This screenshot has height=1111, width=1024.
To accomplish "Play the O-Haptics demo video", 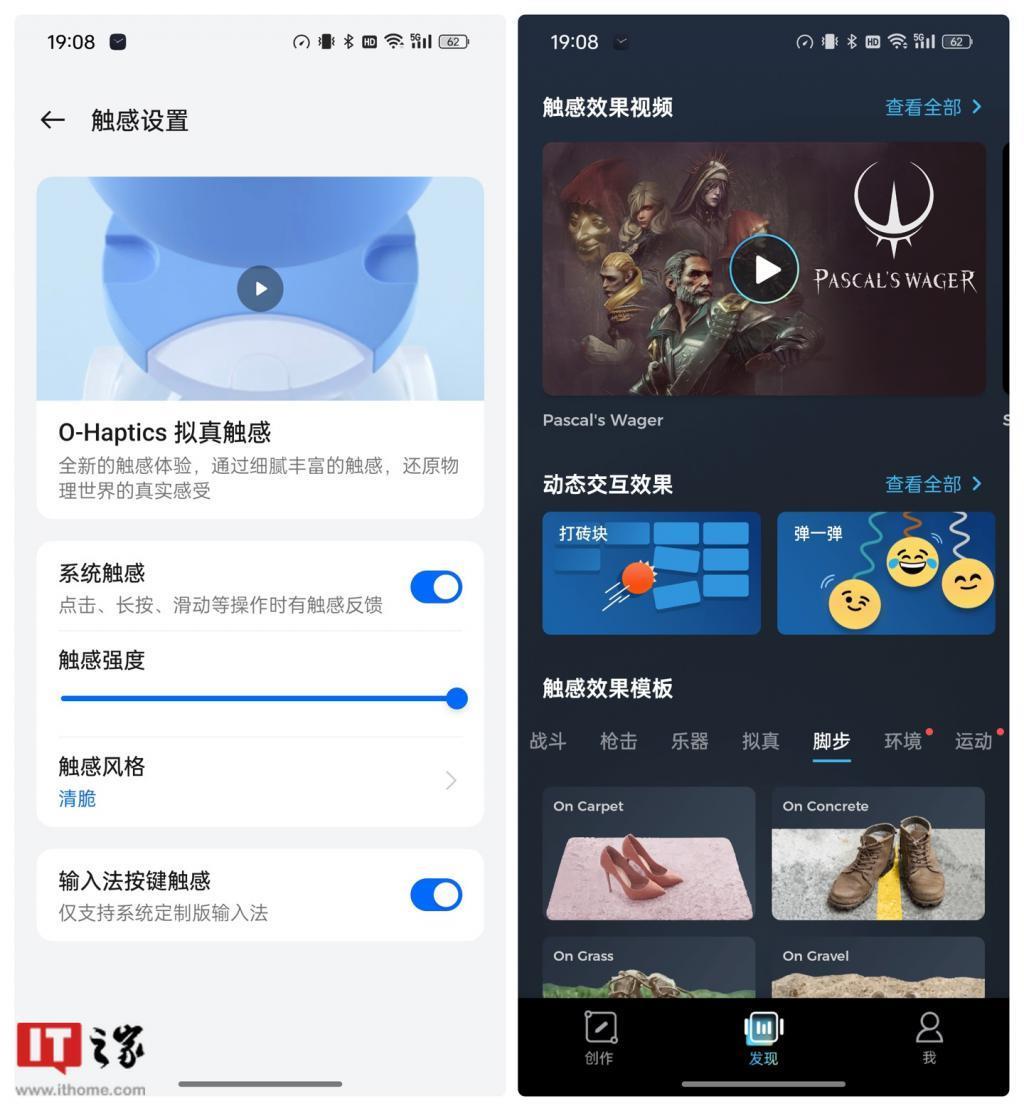I will [260, 288].
